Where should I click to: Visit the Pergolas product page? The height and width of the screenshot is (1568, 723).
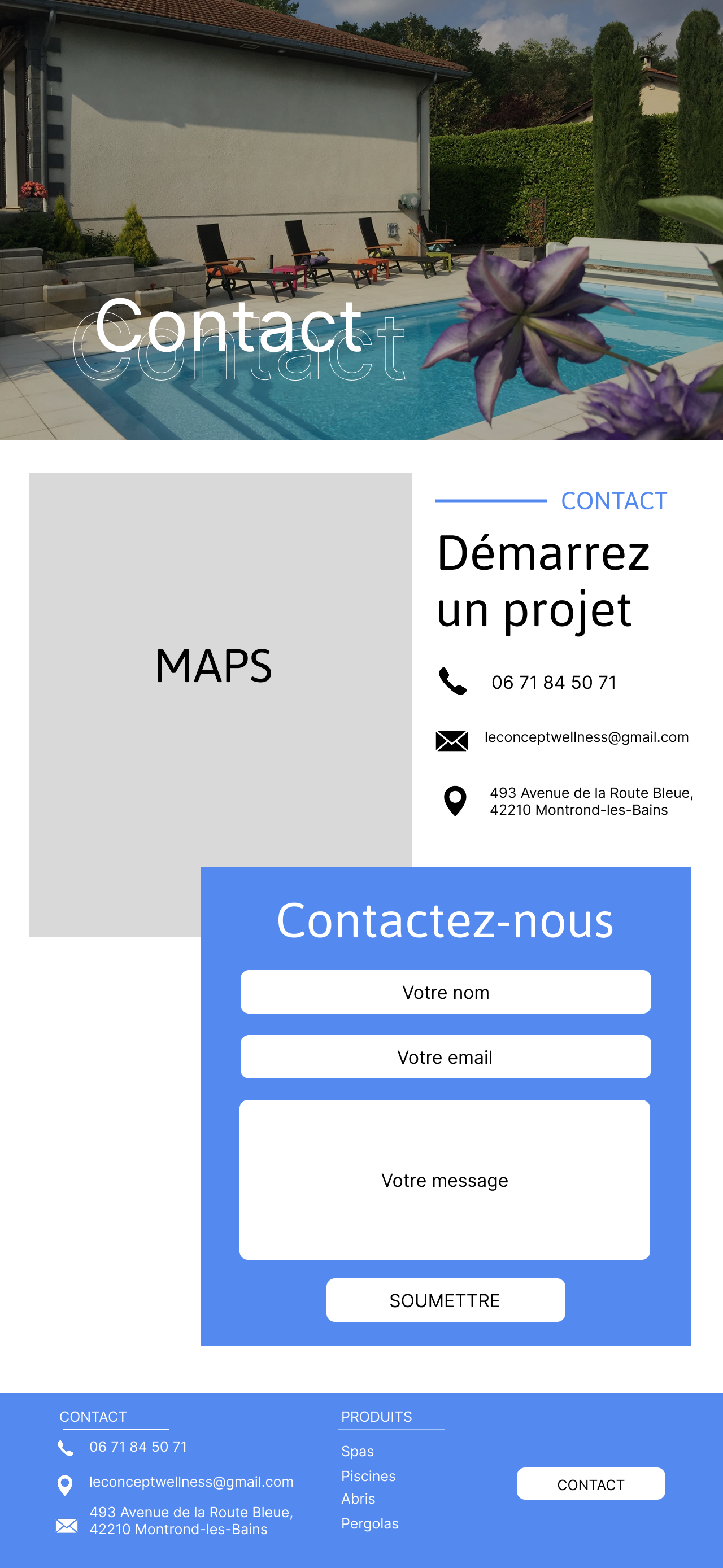click(x=370, y=1523)
